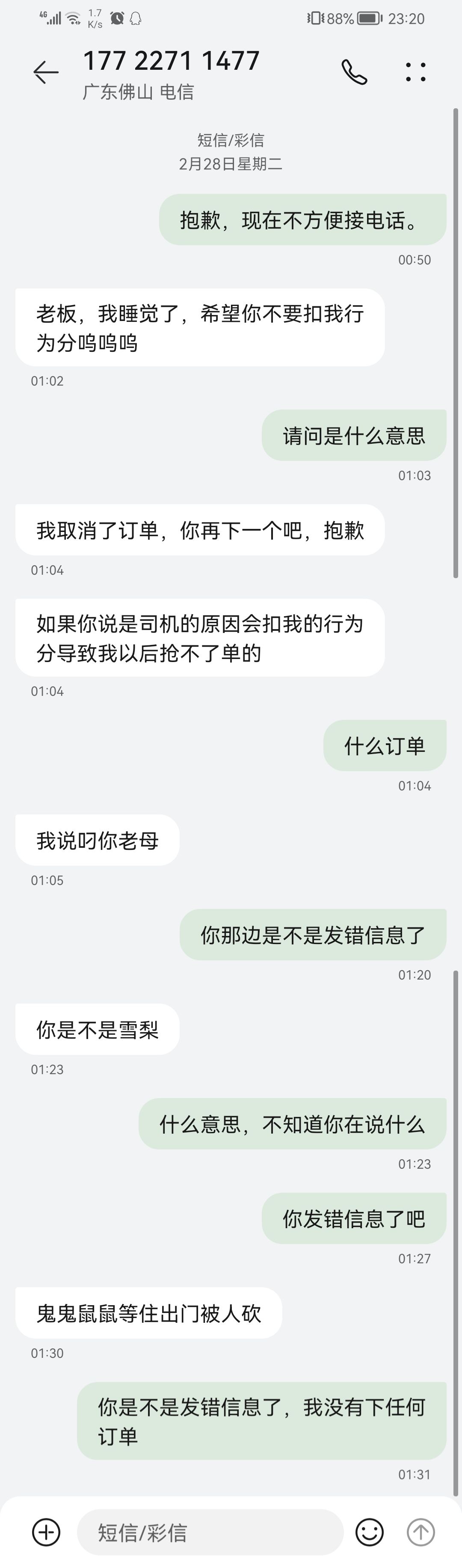Focus the 短信/彩信 message input field
The image size is (462, 1568).
[x=210, y=1532]
